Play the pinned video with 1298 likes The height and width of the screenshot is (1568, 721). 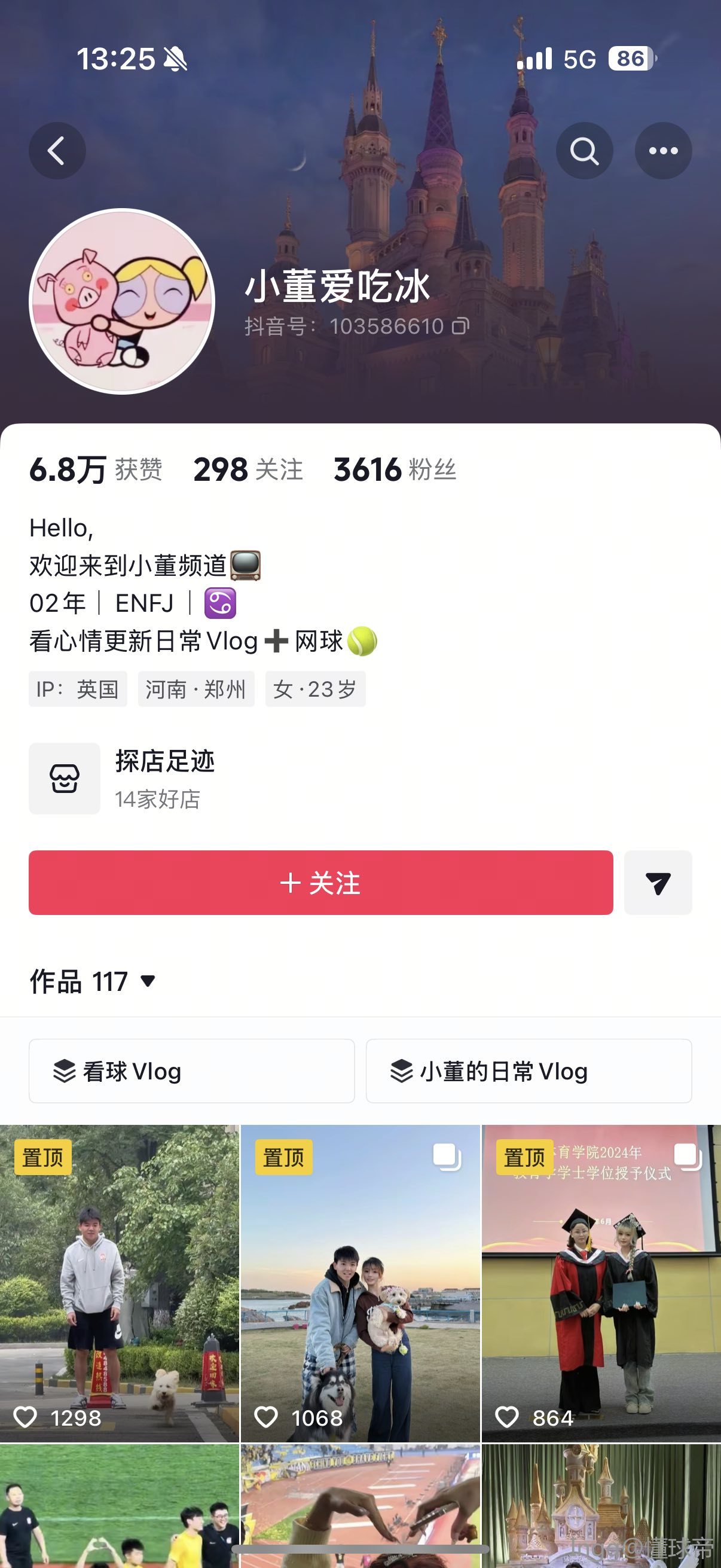click(119, 1283)
